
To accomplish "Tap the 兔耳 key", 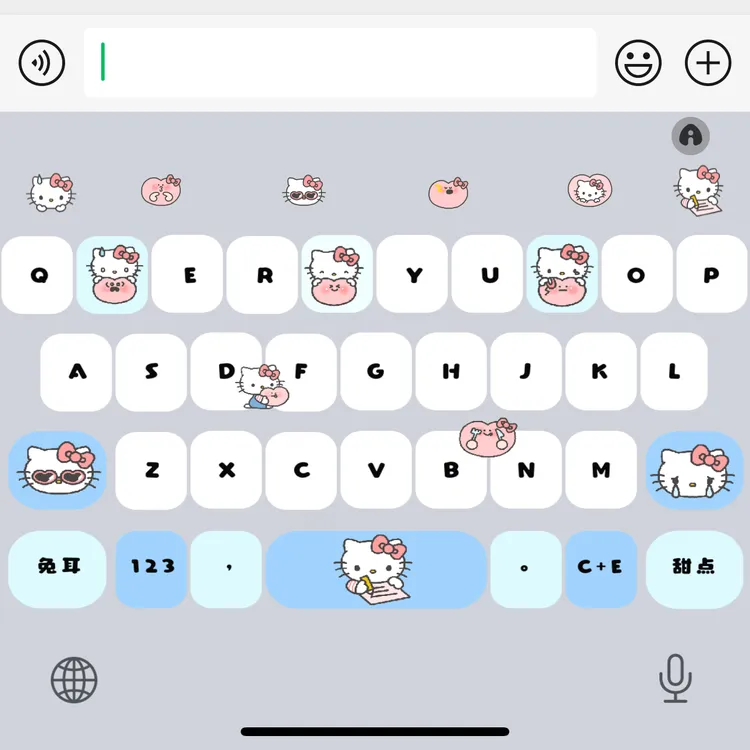I will coord(58,568).
